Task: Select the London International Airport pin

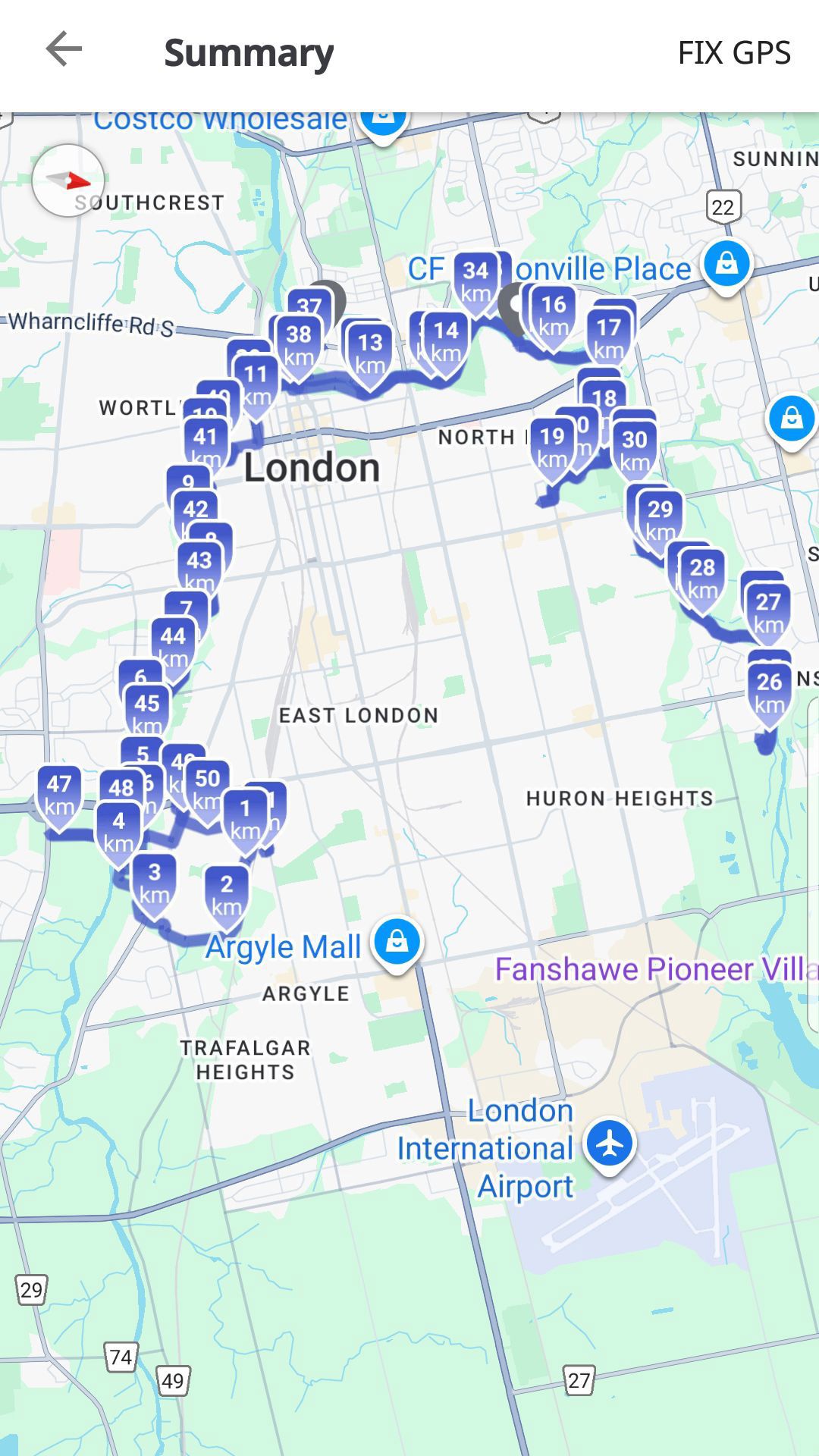Action: [610, 1145]
